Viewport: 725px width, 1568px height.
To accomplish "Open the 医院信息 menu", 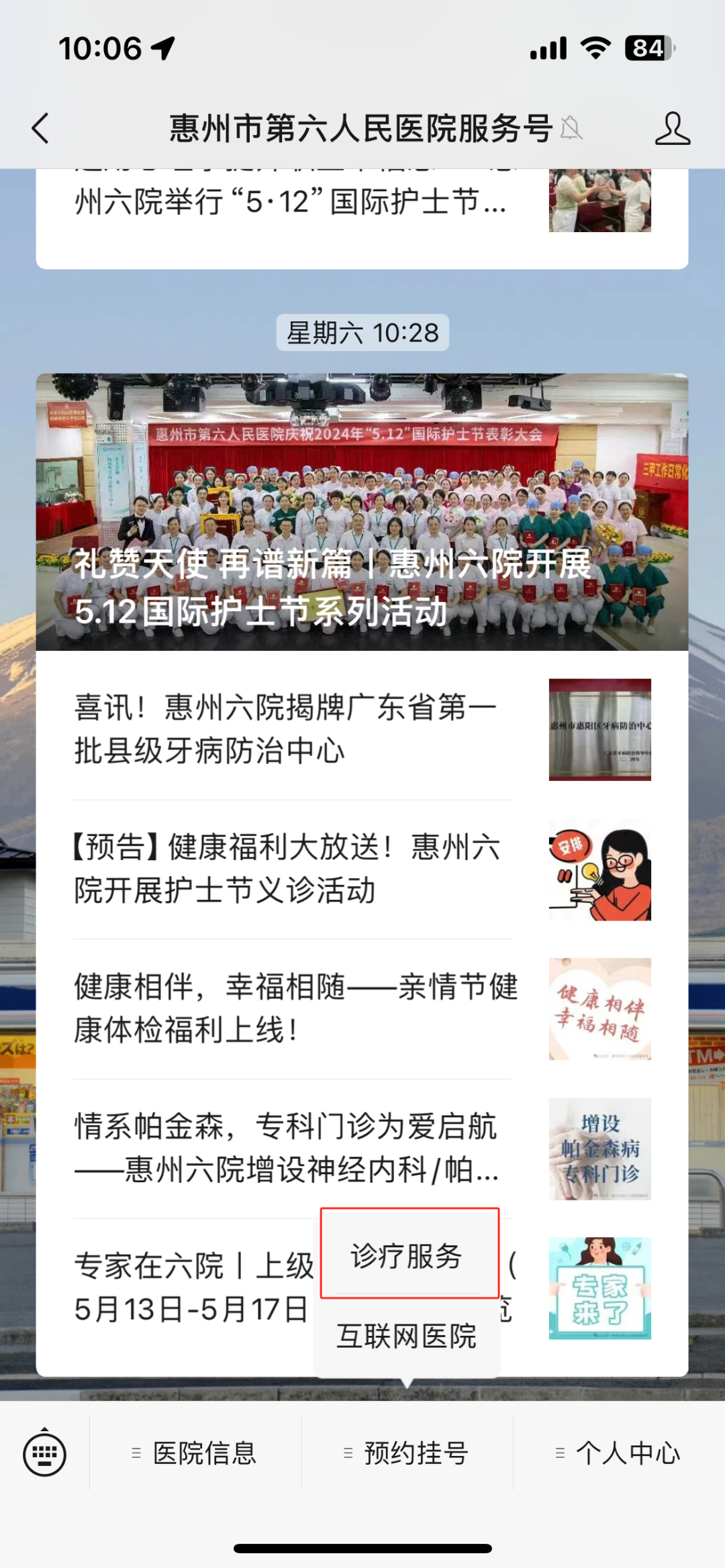I will click(195, 1453).
